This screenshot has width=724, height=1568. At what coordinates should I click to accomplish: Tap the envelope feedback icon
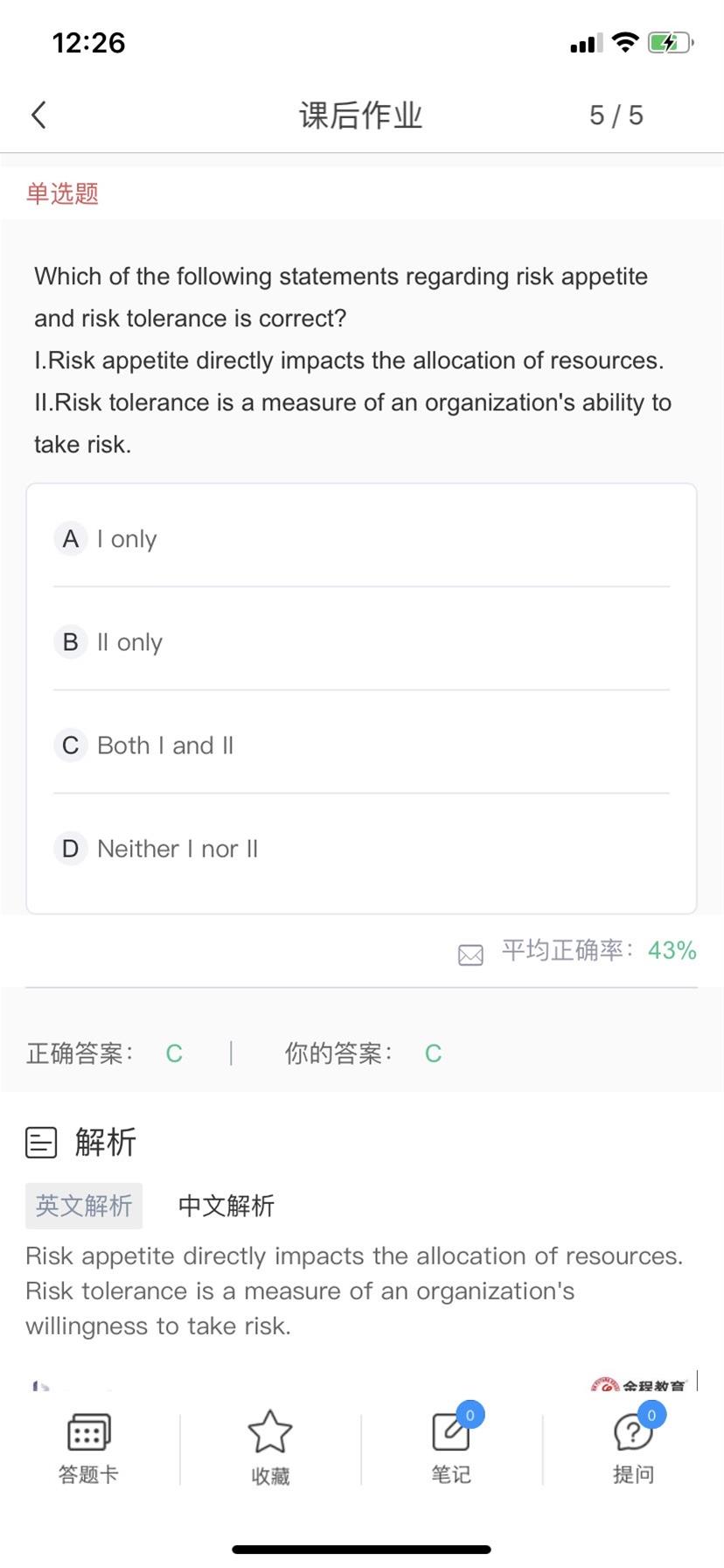pyautogui.click(x=470, y=955)
